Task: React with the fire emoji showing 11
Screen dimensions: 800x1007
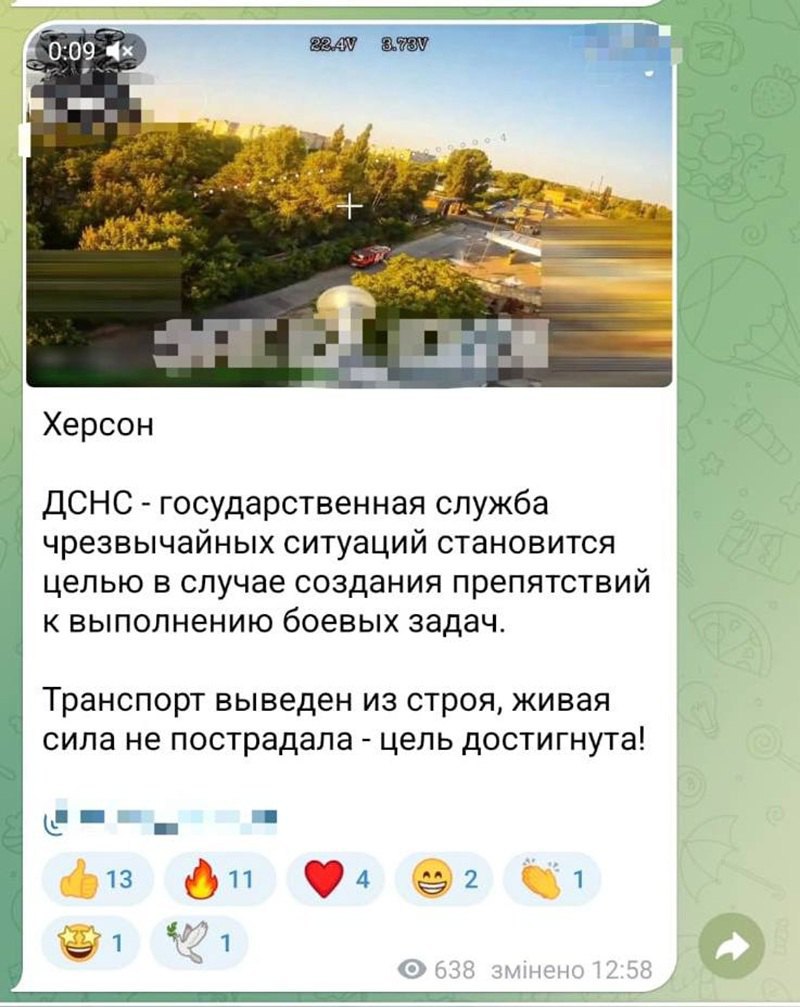Action: (219, 880)
